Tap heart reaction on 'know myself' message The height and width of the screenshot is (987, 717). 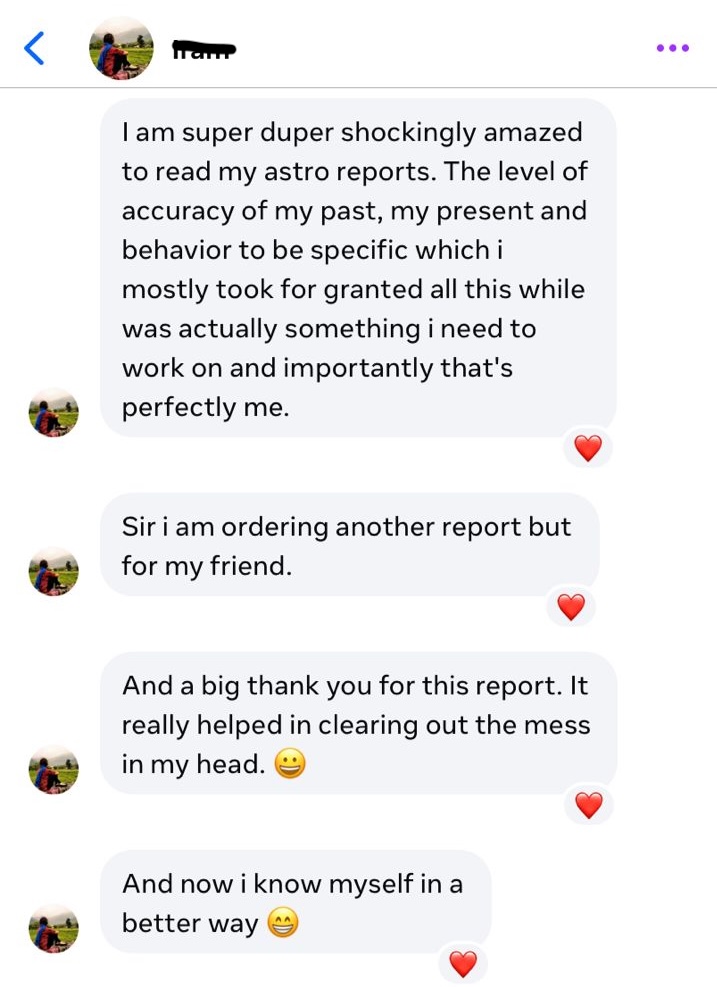tap(463, 963)
